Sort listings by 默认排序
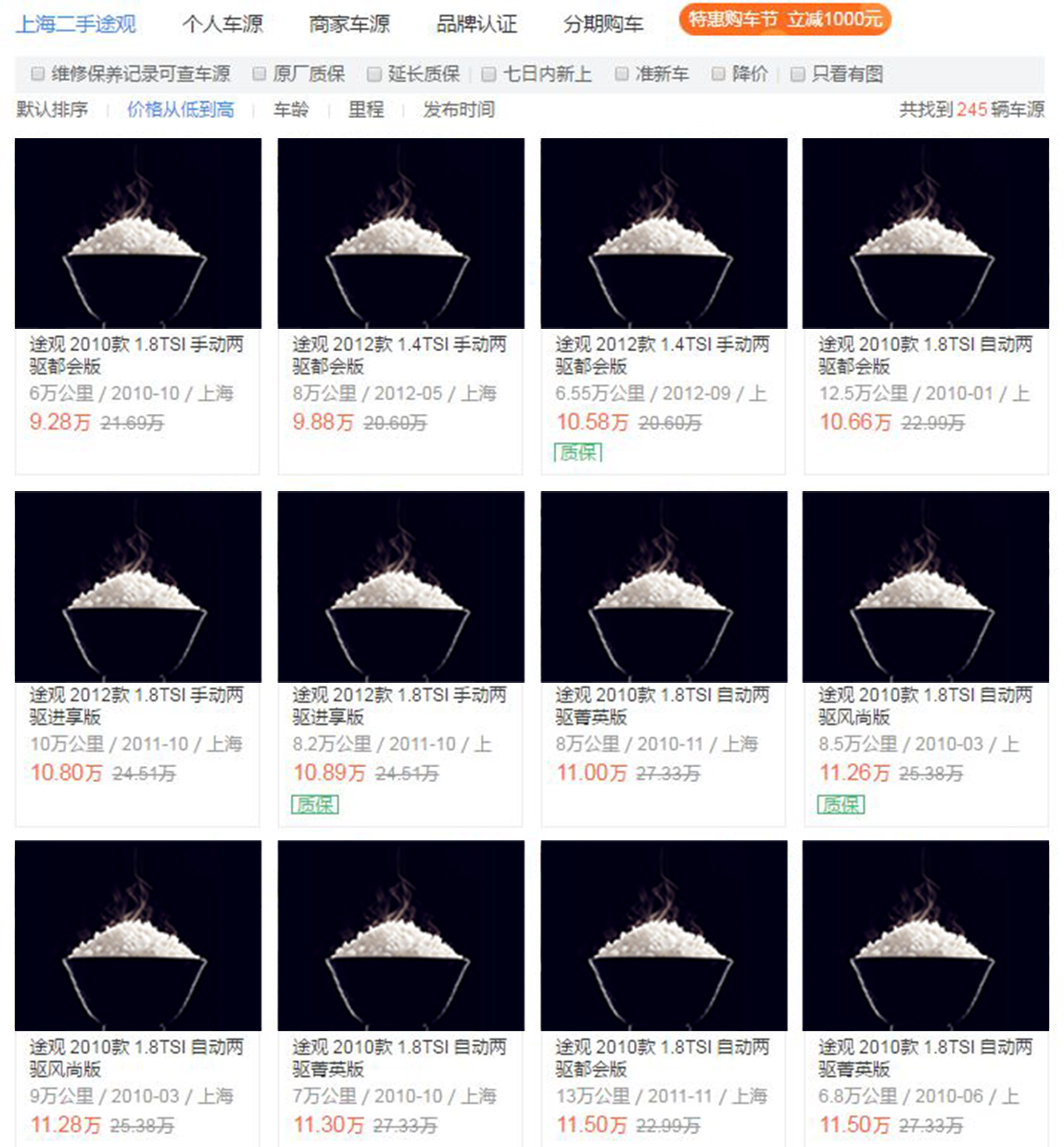The height and width of the screenshot is (1147, 1064). point(52,109)
